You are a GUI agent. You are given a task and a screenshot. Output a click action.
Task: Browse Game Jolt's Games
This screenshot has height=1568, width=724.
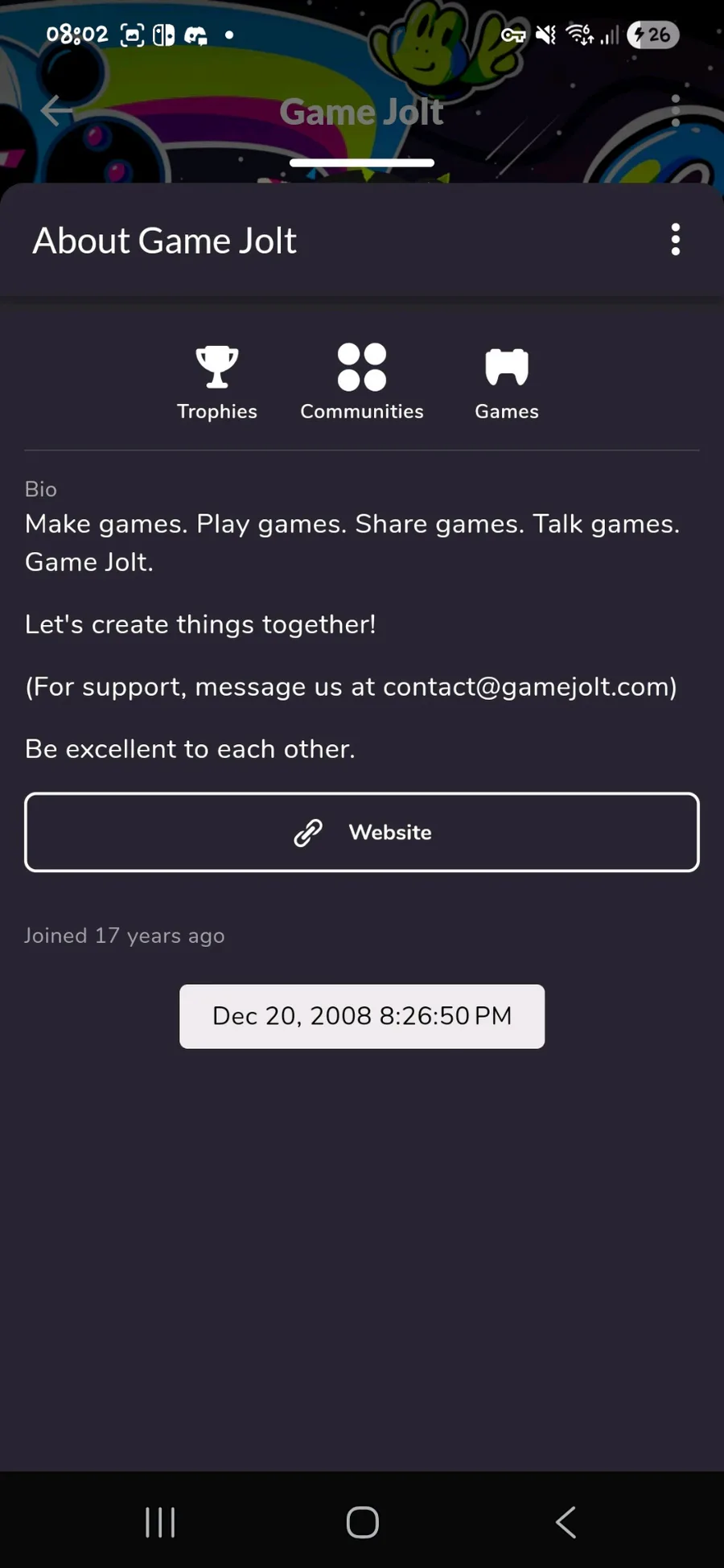[x=507, y=383]
